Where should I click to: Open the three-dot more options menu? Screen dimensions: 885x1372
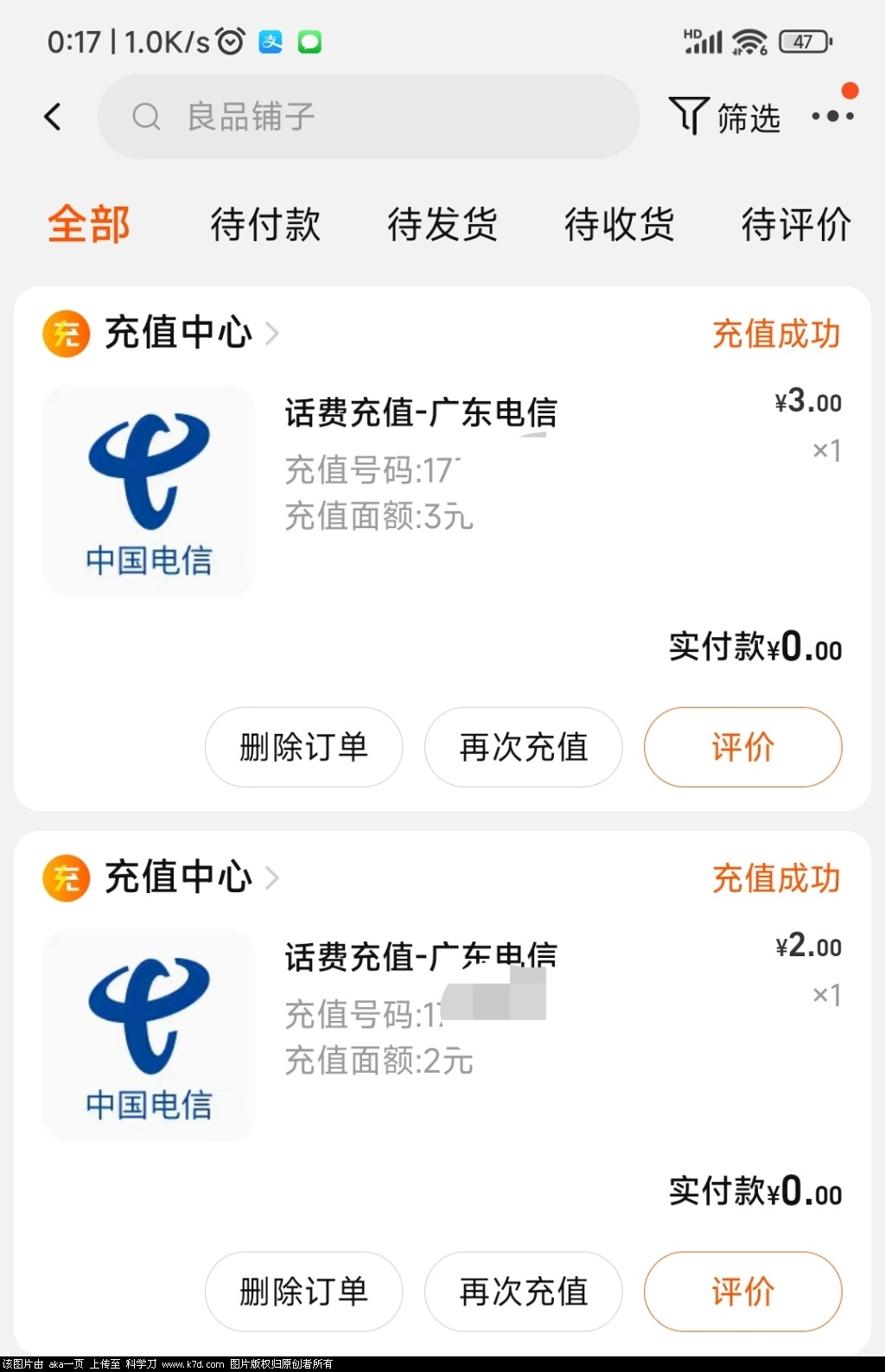click(x=832, y=116)
